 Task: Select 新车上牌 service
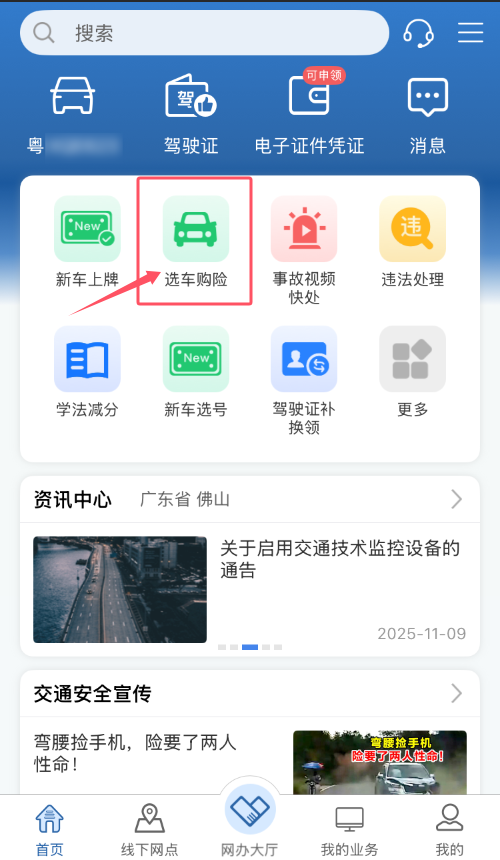coord(87,242)
